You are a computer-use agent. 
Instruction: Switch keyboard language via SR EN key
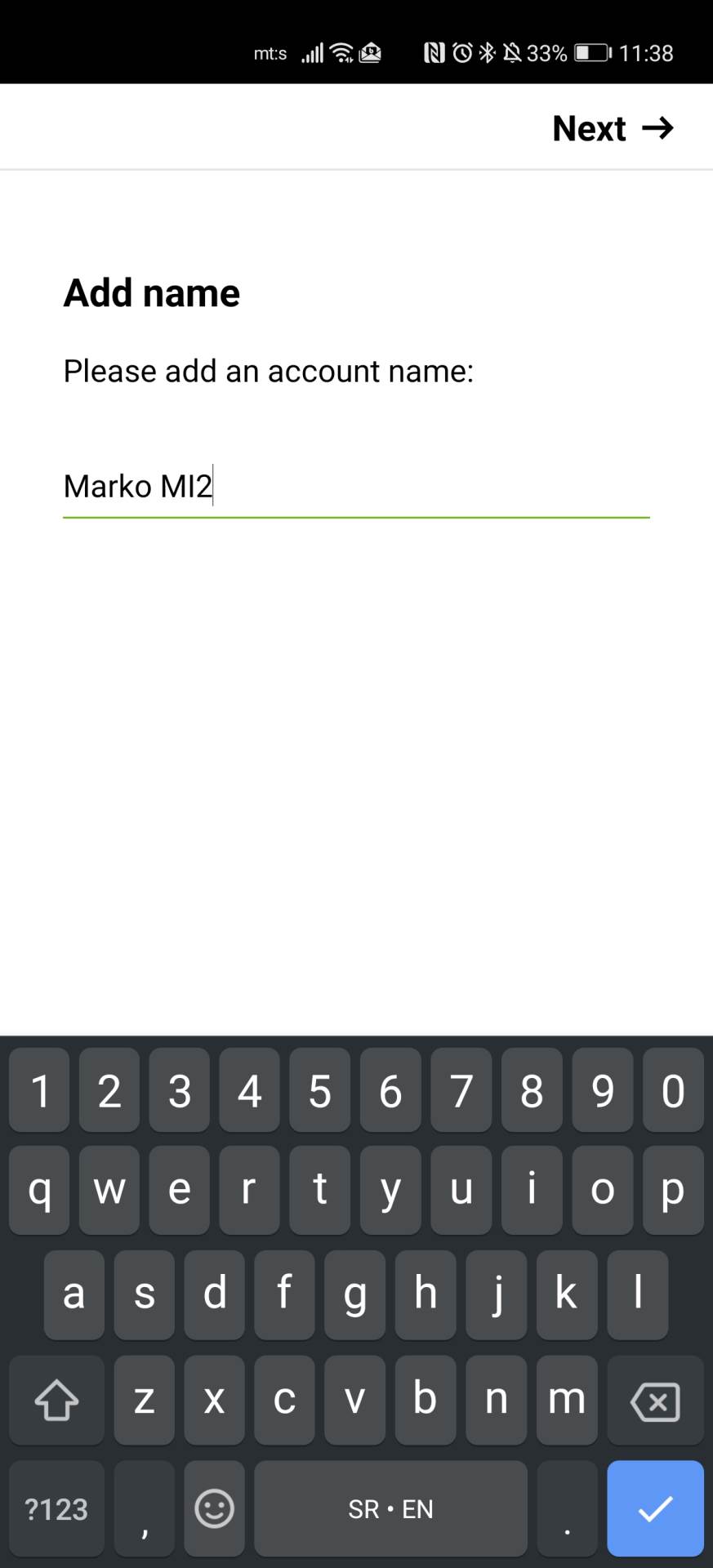click(x=390, y=1509)
